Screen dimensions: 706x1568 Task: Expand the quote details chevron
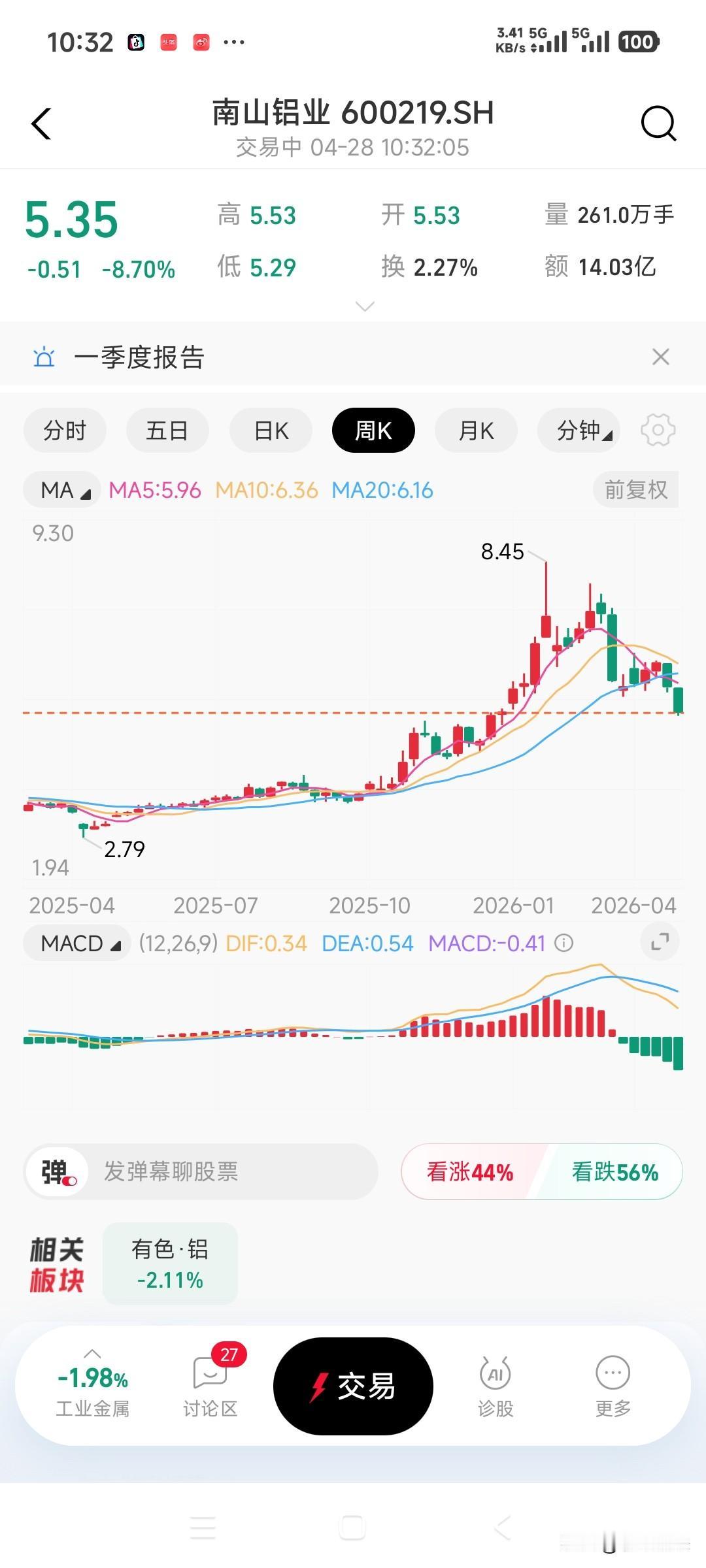tap(364, 306)
